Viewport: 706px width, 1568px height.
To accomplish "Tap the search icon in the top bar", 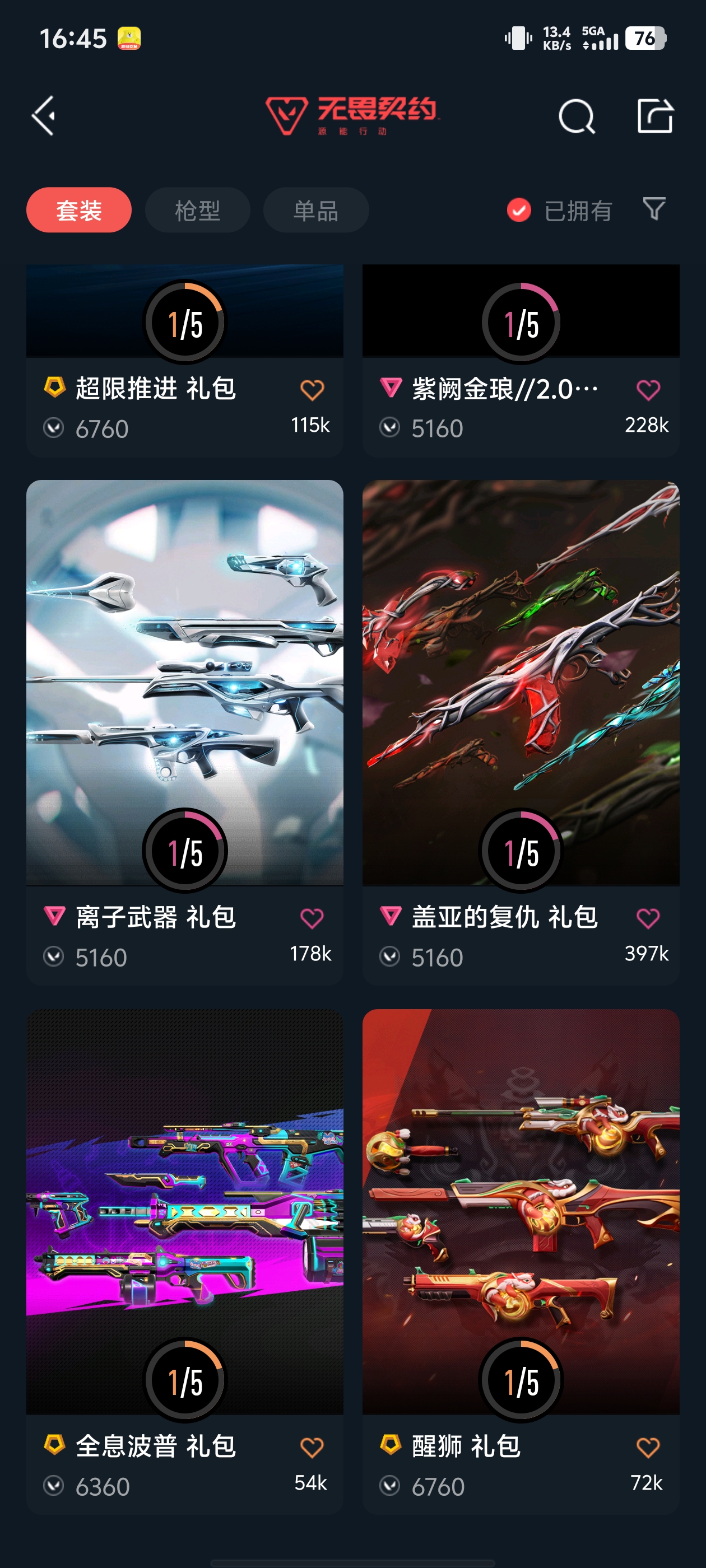I will coord(576,116).
